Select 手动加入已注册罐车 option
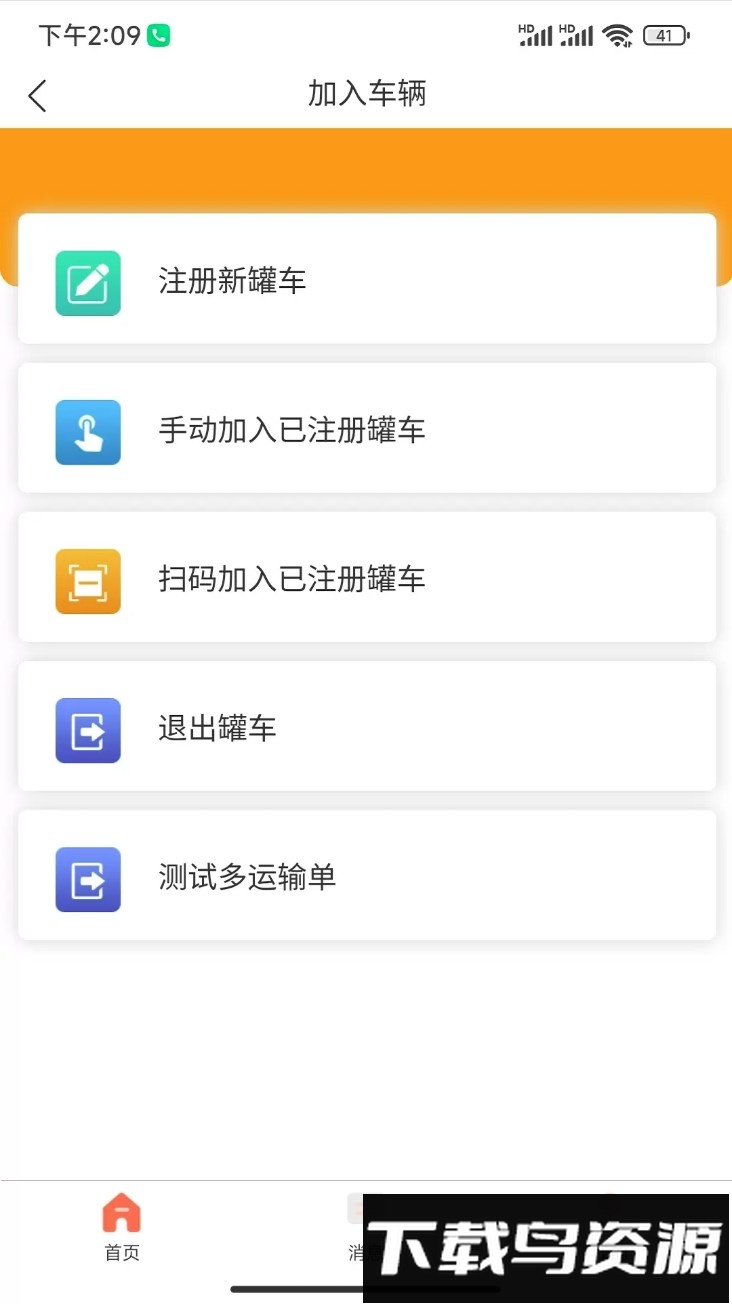 click(366, 432)
